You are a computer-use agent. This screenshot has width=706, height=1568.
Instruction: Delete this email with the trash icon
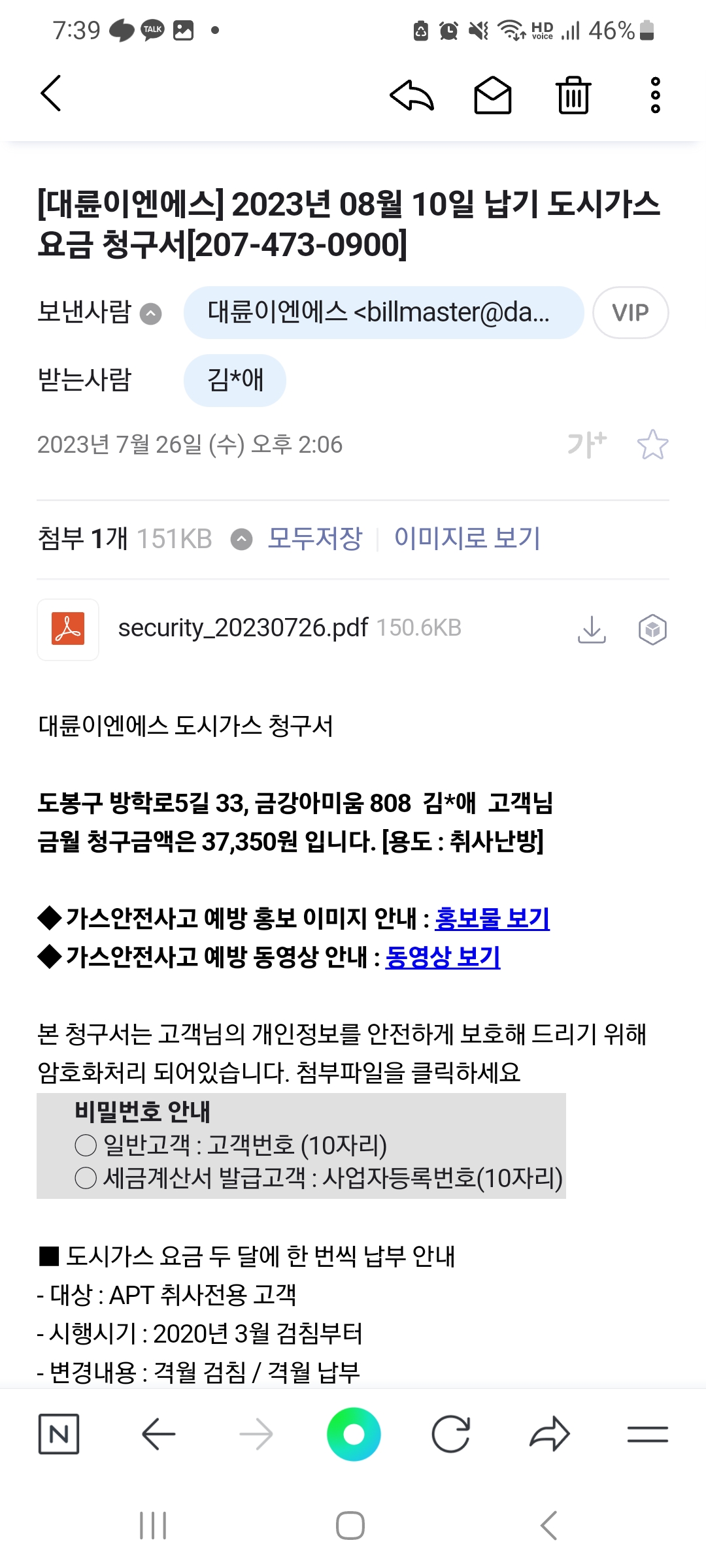click(573, 95)
